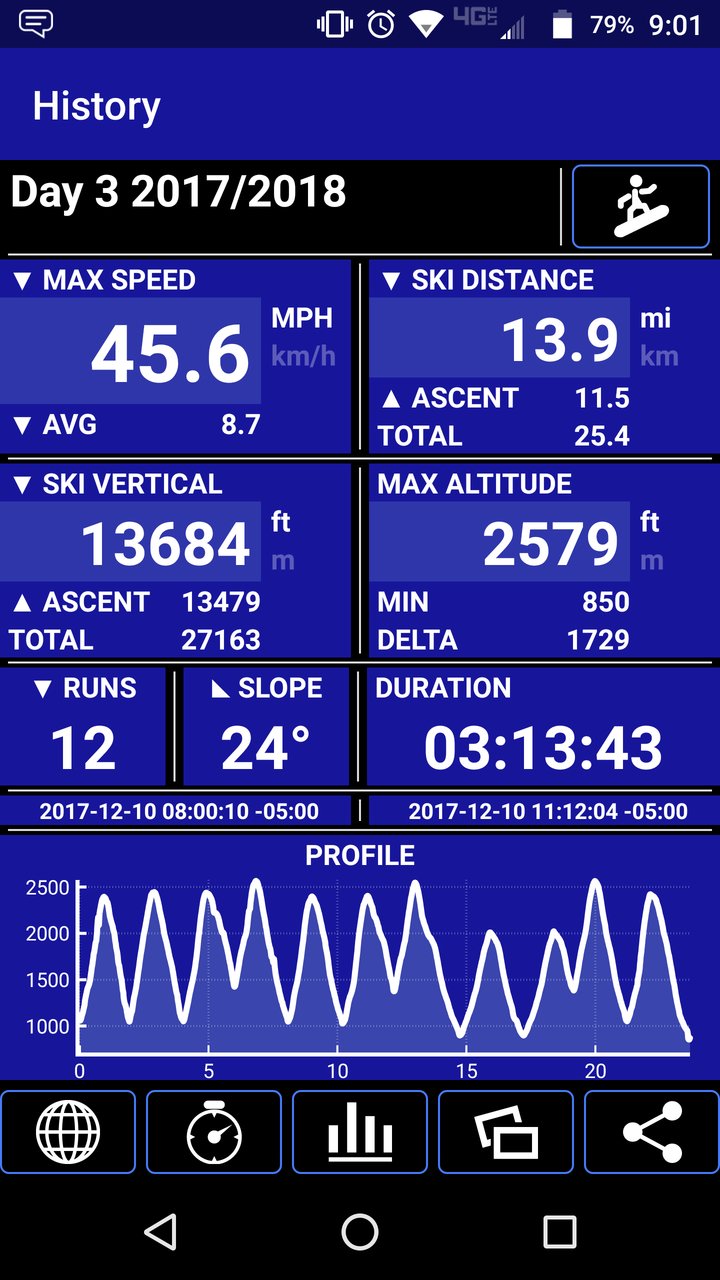
Task: Go back with system back button
Action: [x=160, y=1232]
